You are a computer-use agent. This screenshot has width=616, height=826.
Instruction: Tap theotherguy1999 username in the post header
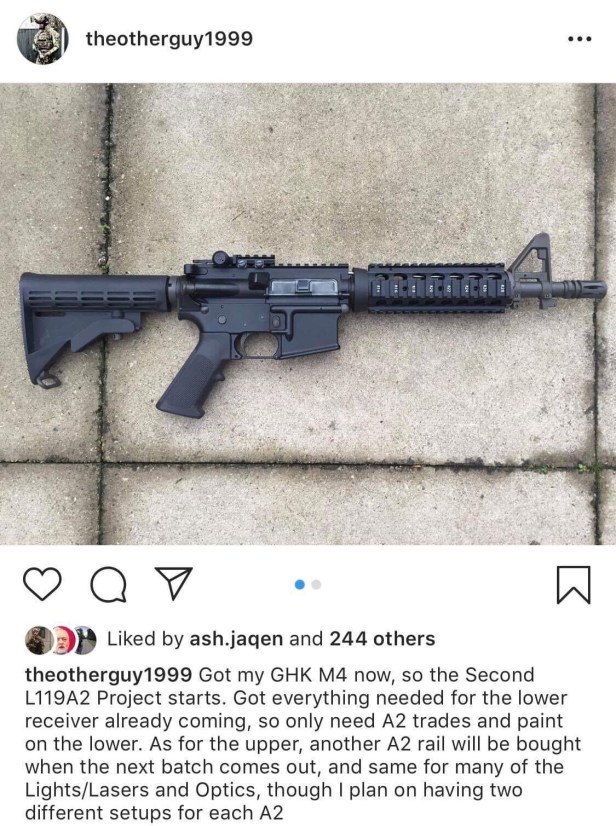click(169, 39)
